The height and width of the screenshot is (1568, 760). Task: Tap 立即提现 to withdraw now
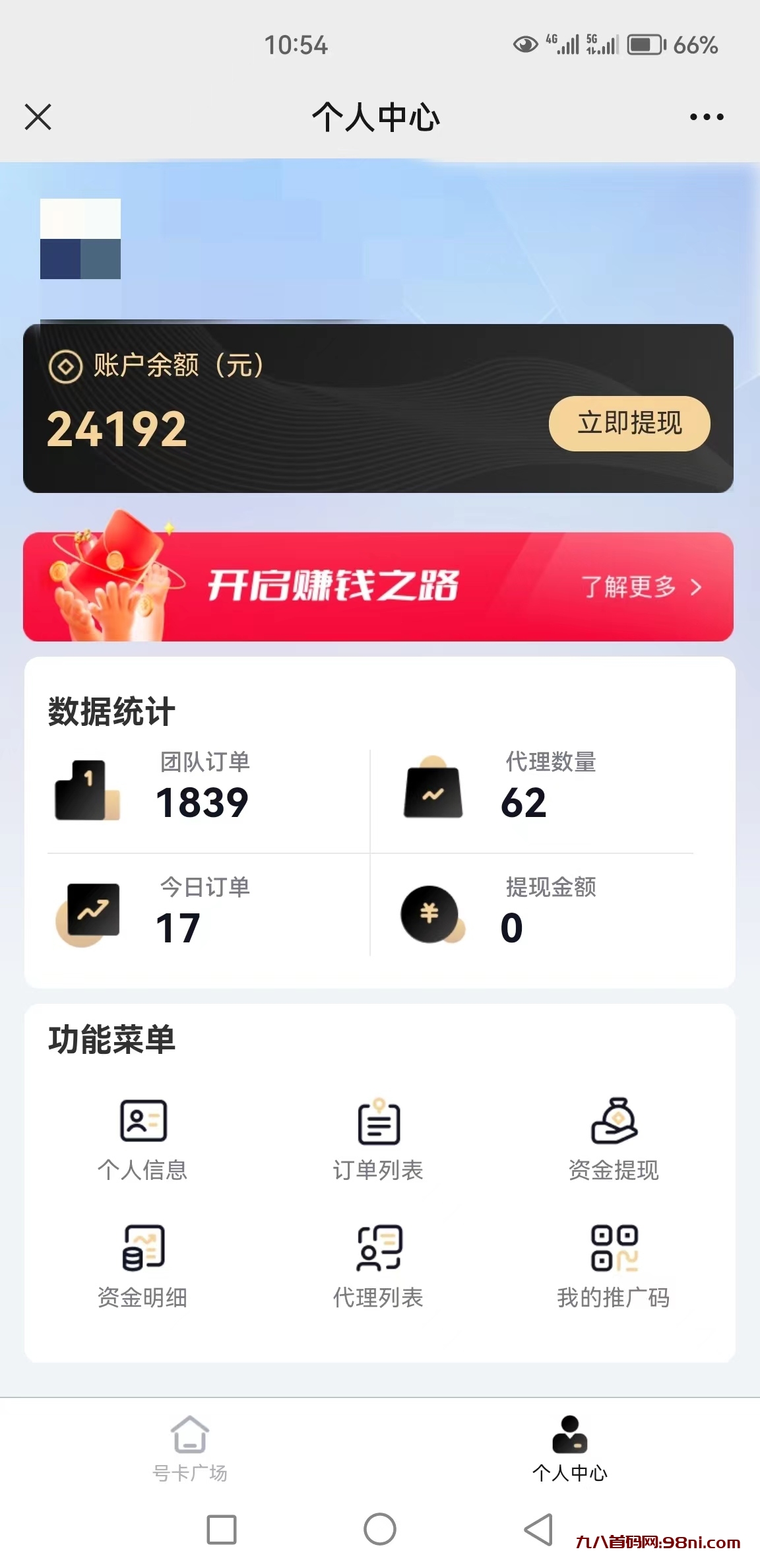pyautogui.click(x=629, y=424)
